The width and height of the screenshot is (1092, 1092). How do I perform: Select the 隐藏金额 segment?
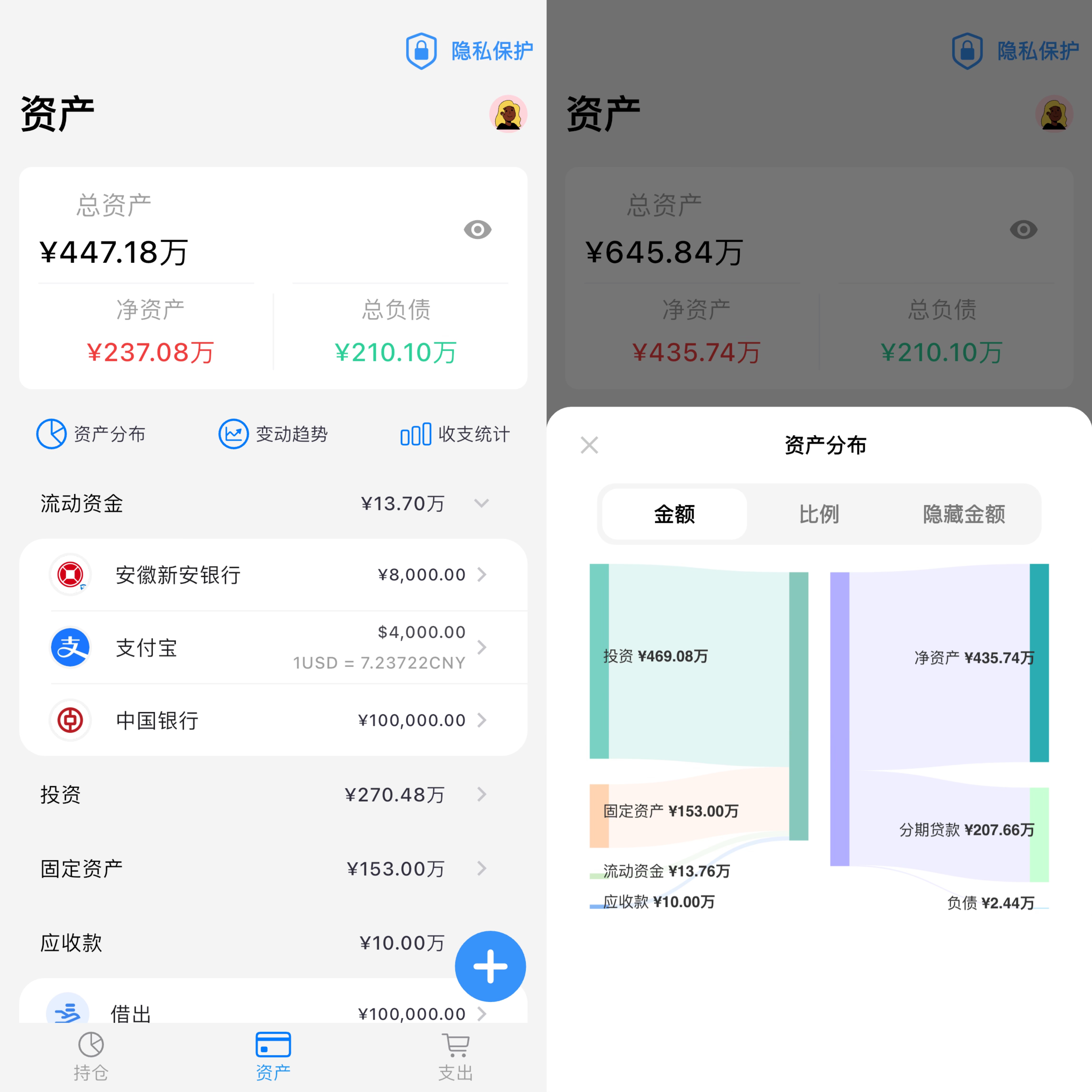click(964, 514)
